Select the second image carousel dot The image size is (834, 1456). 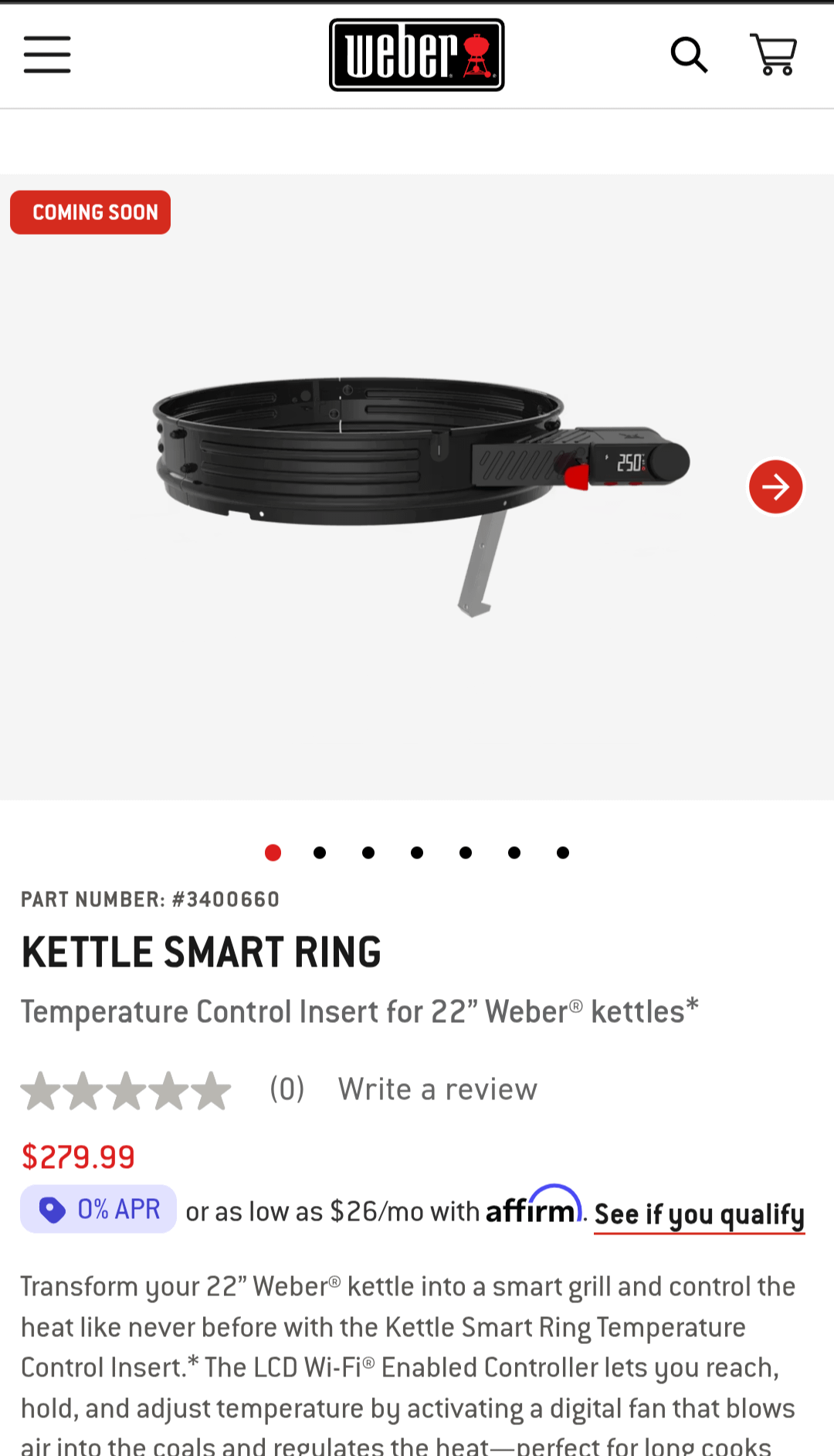click(320, 852)
